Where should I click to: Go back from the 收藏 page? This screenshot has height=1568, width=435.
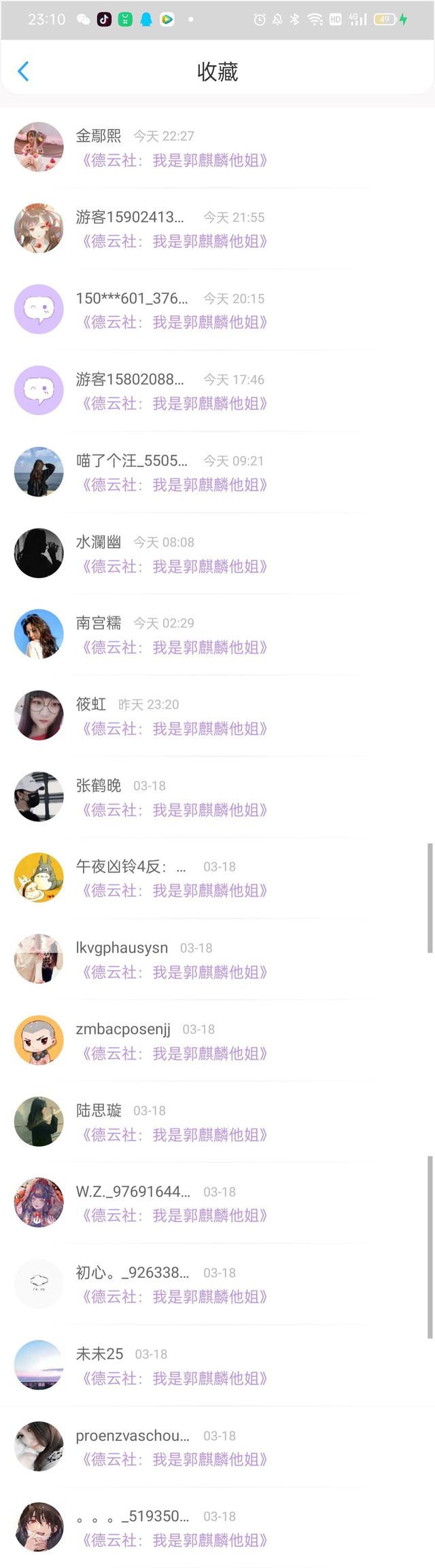[x=23, y=71]
